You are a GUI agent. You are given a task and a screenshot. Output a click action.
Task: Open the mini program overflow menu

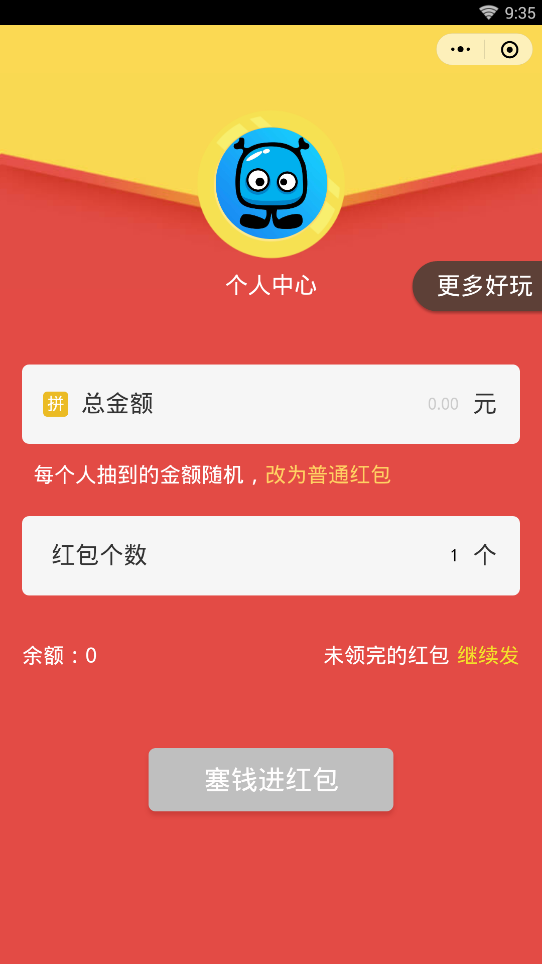[460, 50]
